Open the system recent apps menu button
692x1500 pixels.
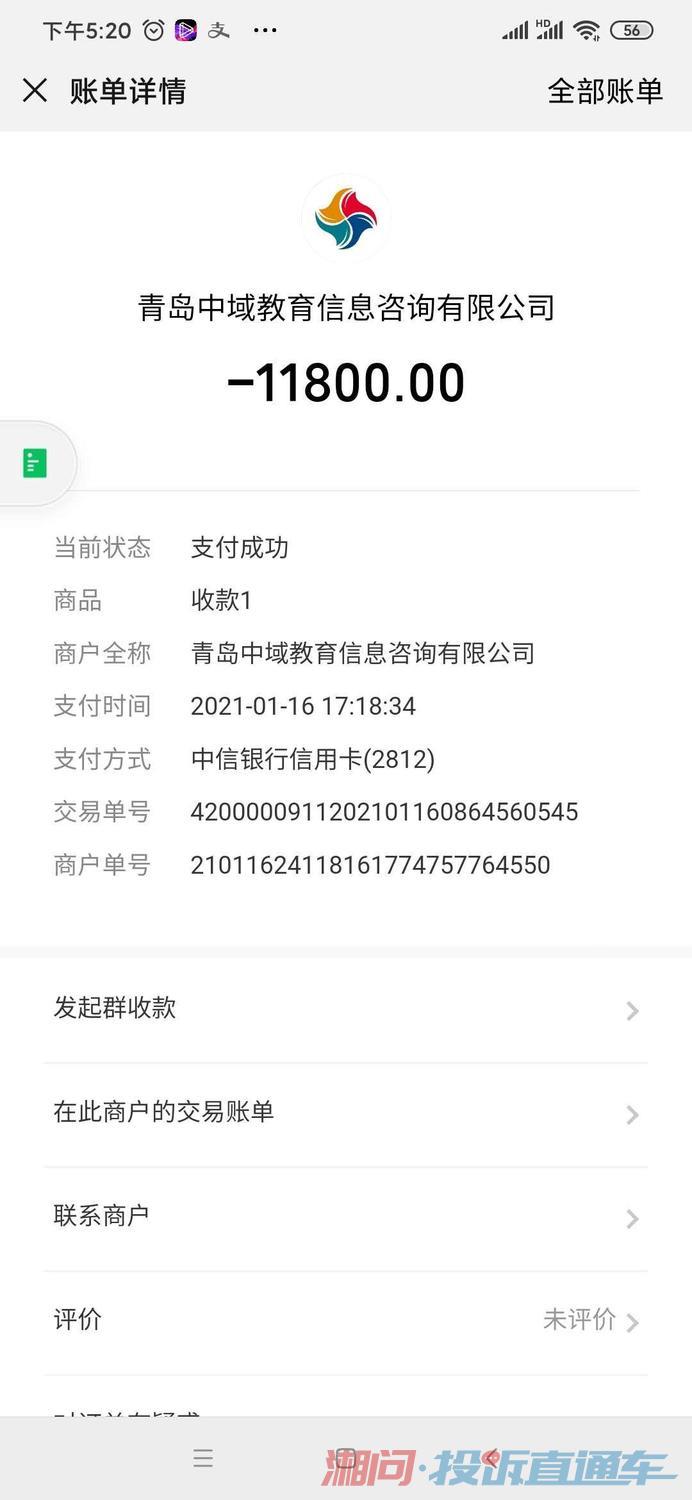point(203,1458)
